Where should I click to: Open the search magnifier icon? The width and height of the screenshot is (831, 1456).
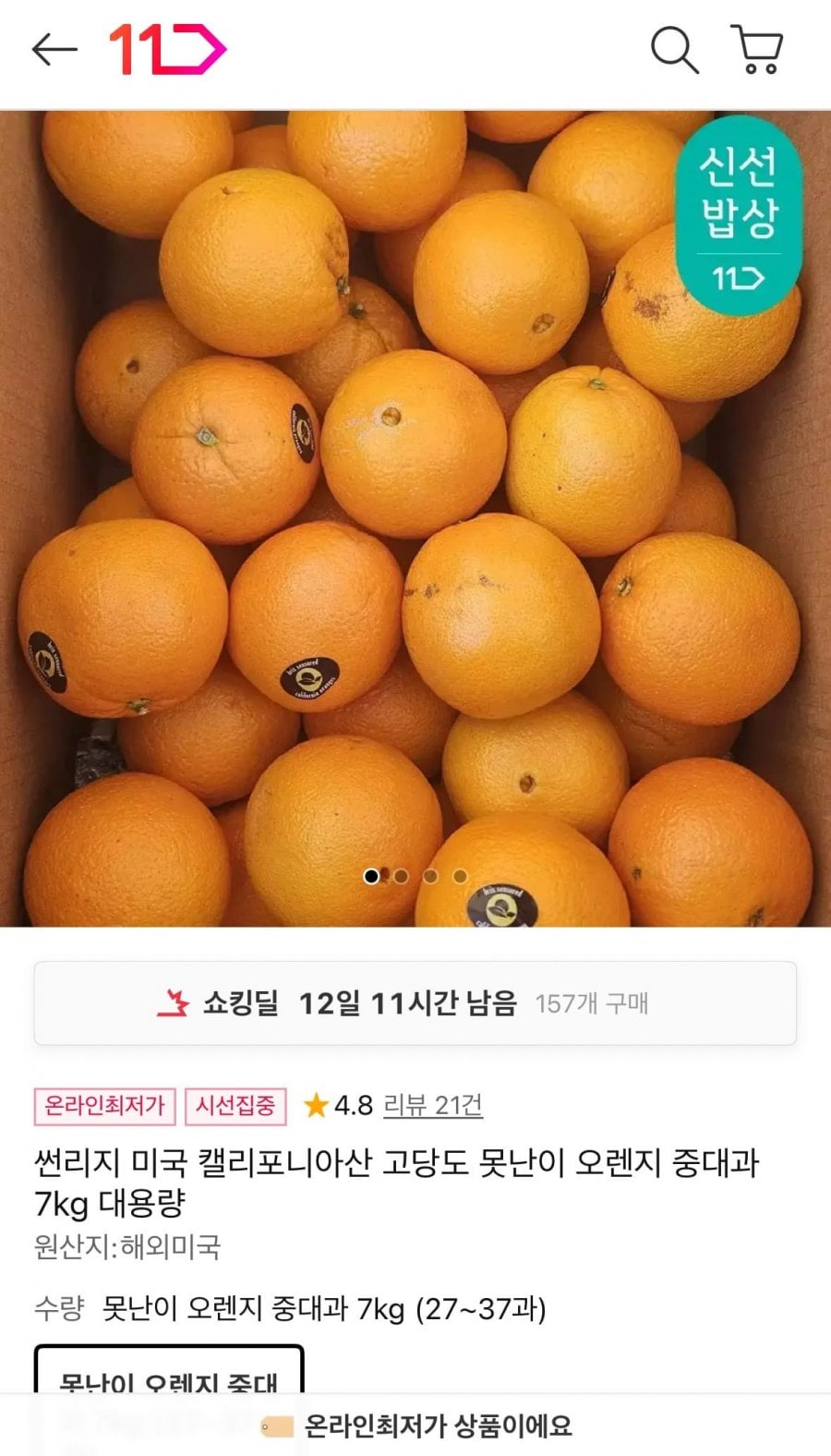point(674,50)
